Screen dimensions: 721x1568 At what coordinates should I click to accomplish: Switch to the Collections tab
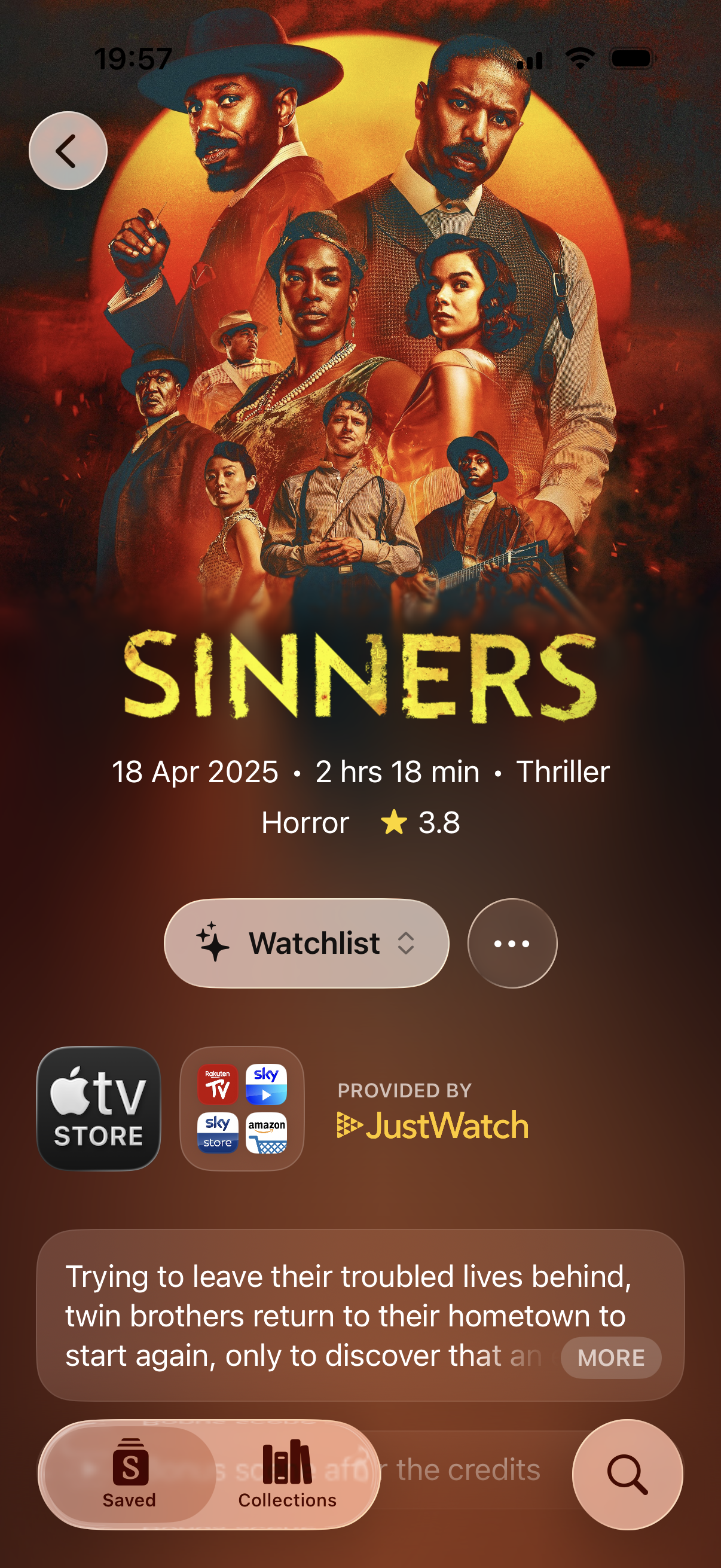tap(287, 1474)
